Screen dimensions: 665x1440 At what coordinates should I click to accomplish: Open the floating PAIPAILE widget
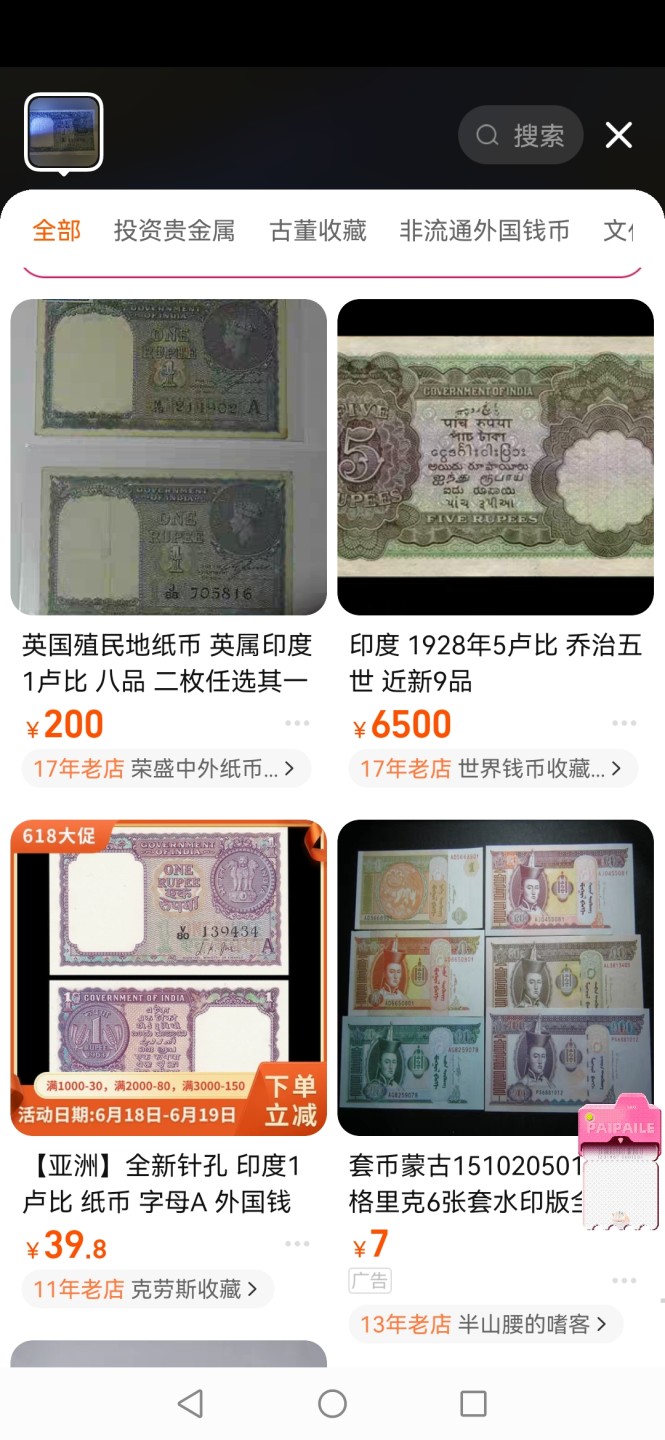(620, 1160)
